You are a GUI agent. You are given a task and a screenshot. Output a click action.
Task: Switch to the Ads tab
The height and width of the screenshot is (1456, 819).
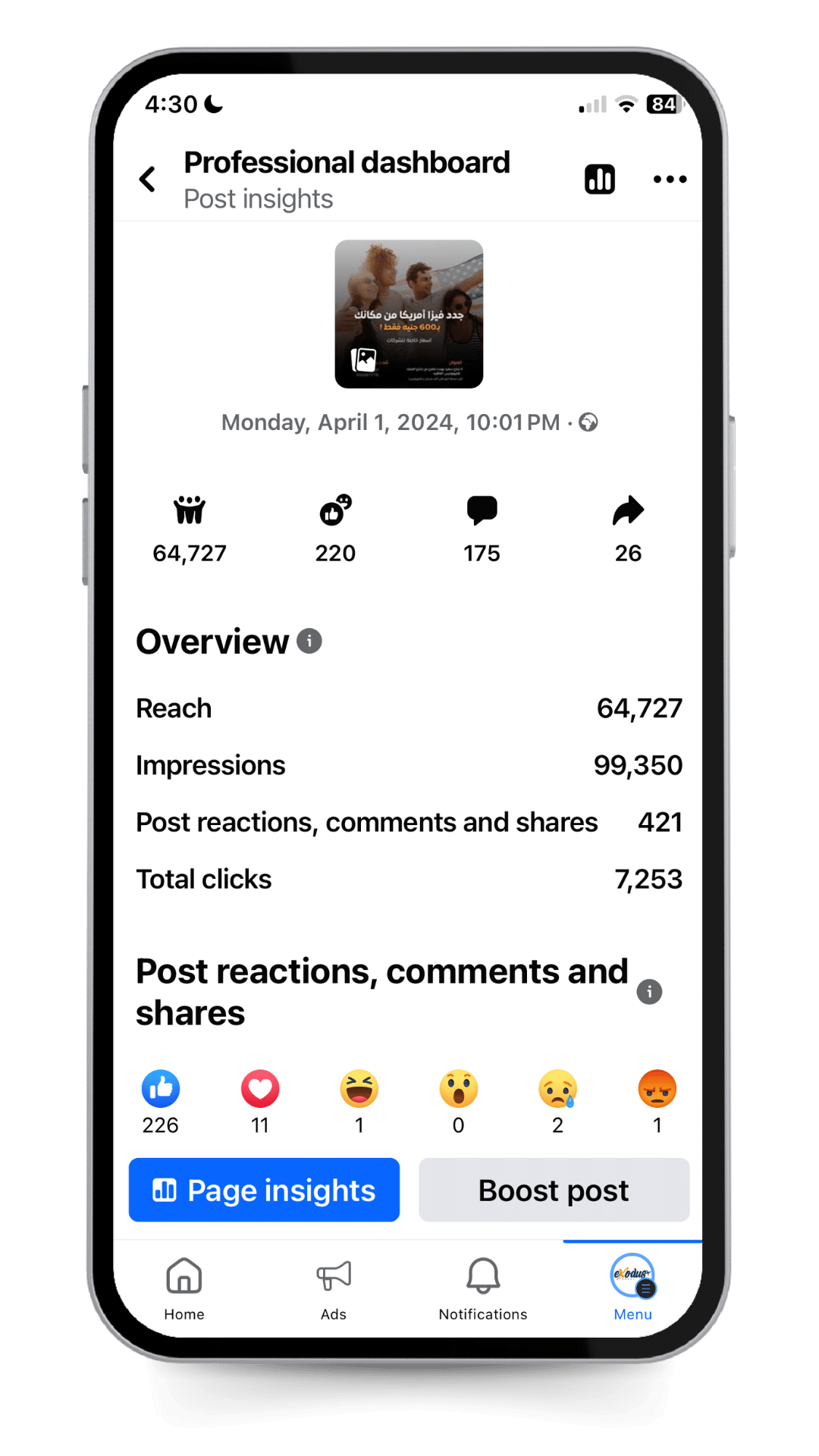(334, 1288)
